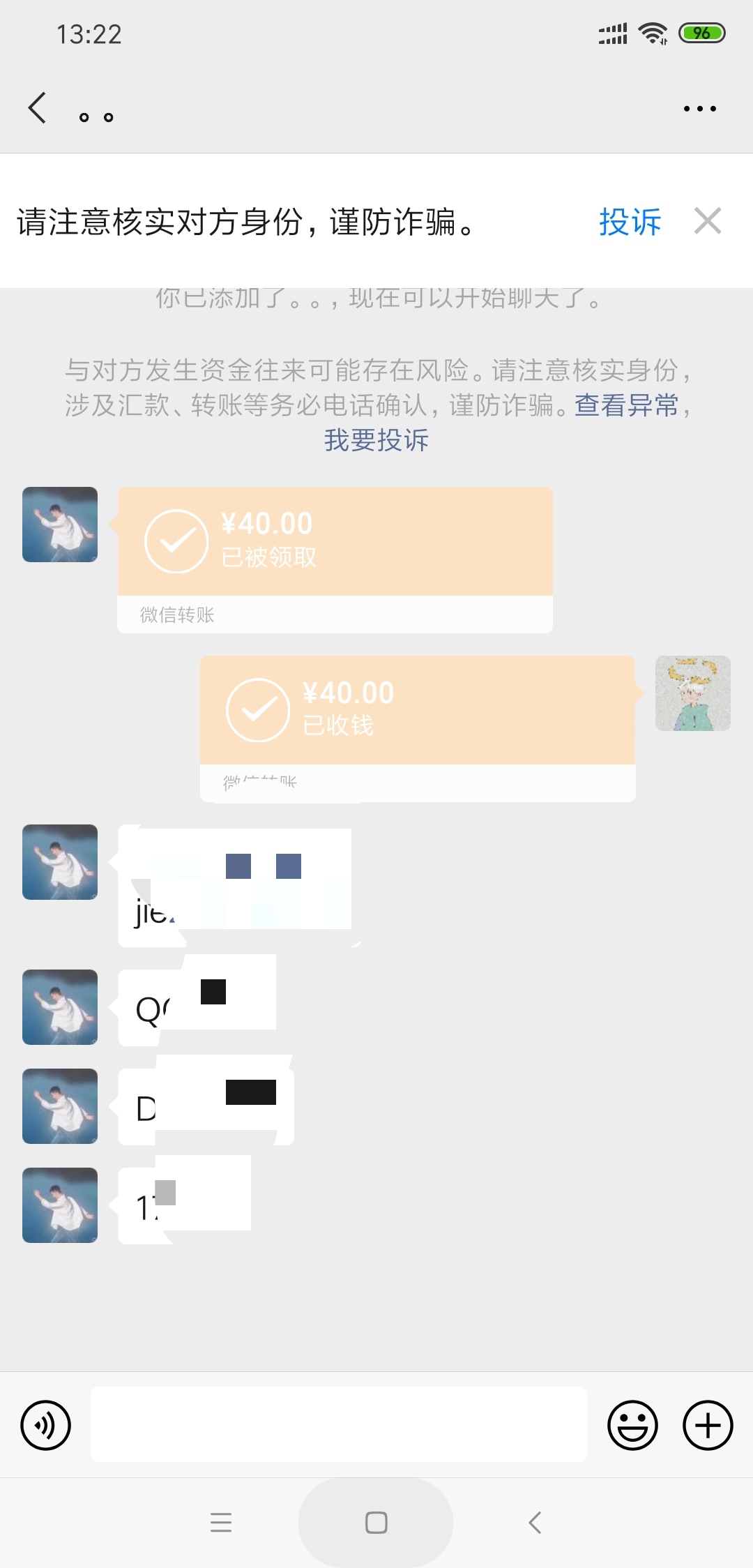This screenshot has width=753, height=1568.
Task: Open my own profile avatar
Action: 693,693
